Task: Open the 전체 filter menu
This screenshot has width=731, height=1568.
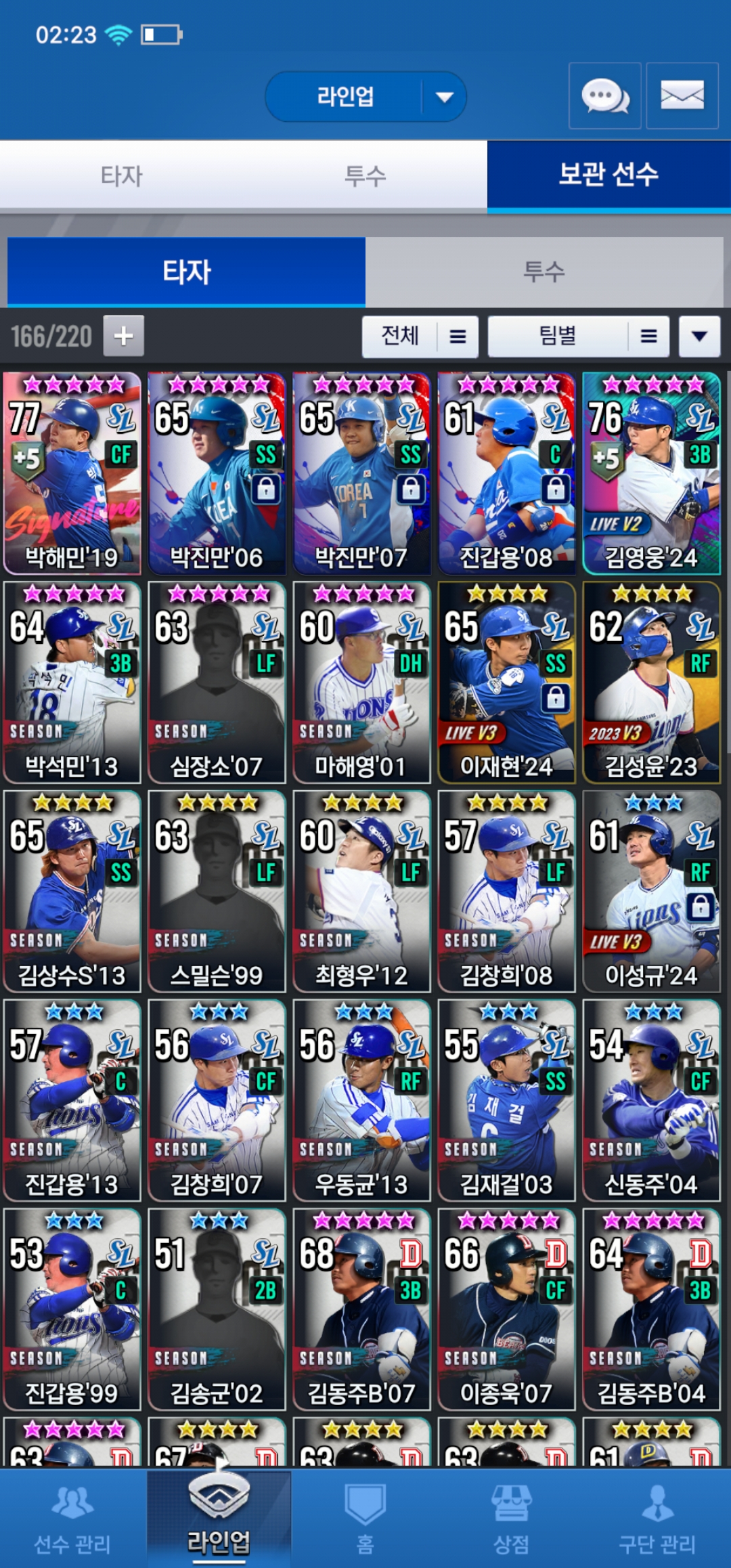Action: [x=420, y=336]
